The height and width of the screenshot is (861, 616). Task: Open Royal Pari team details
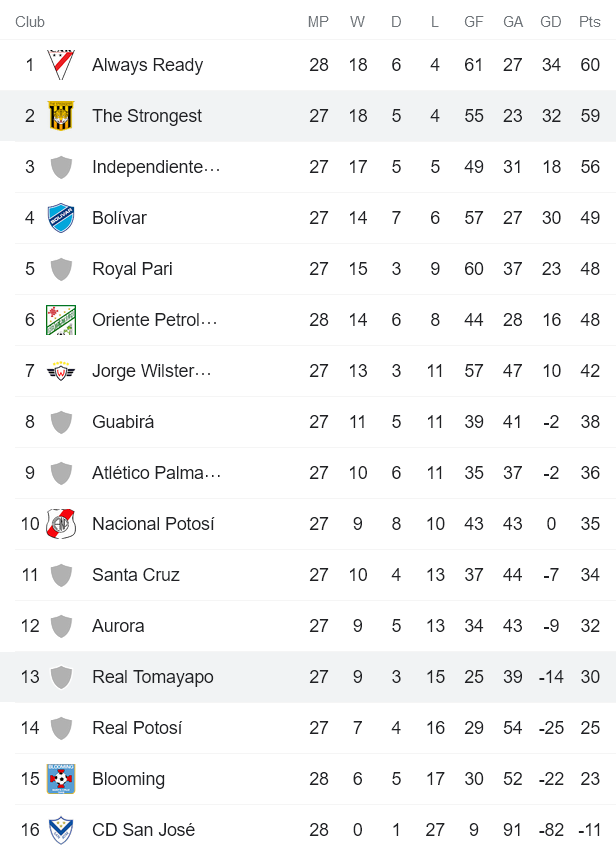pyautogui.click(x=132, y=269)
